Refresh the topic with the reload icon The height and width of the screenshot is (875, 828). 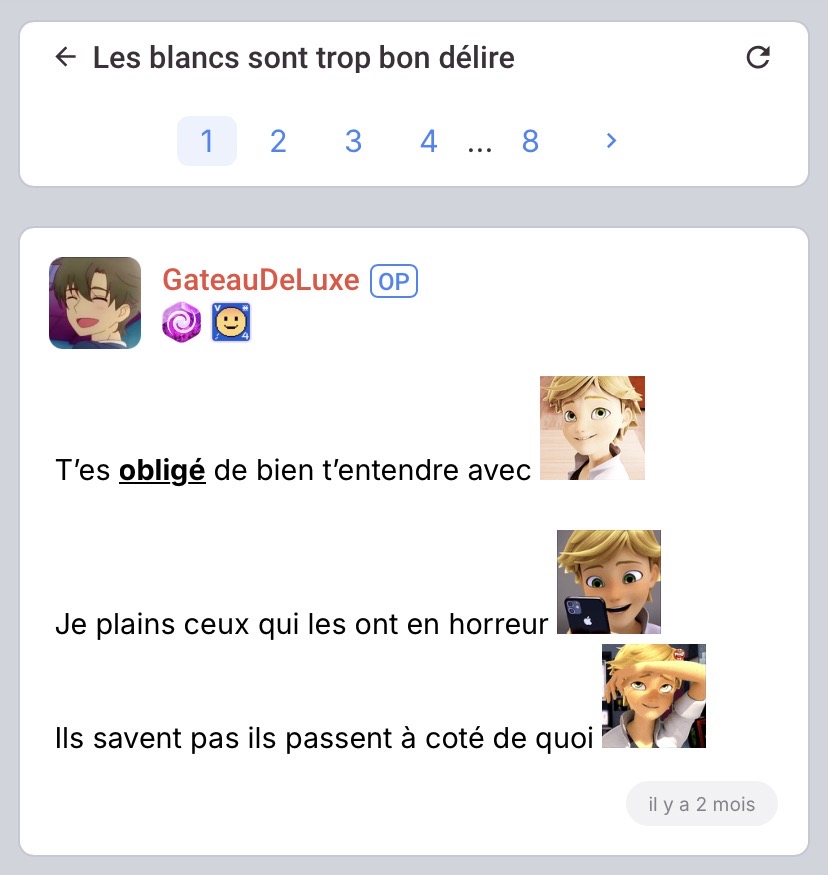tap(758, 58)
